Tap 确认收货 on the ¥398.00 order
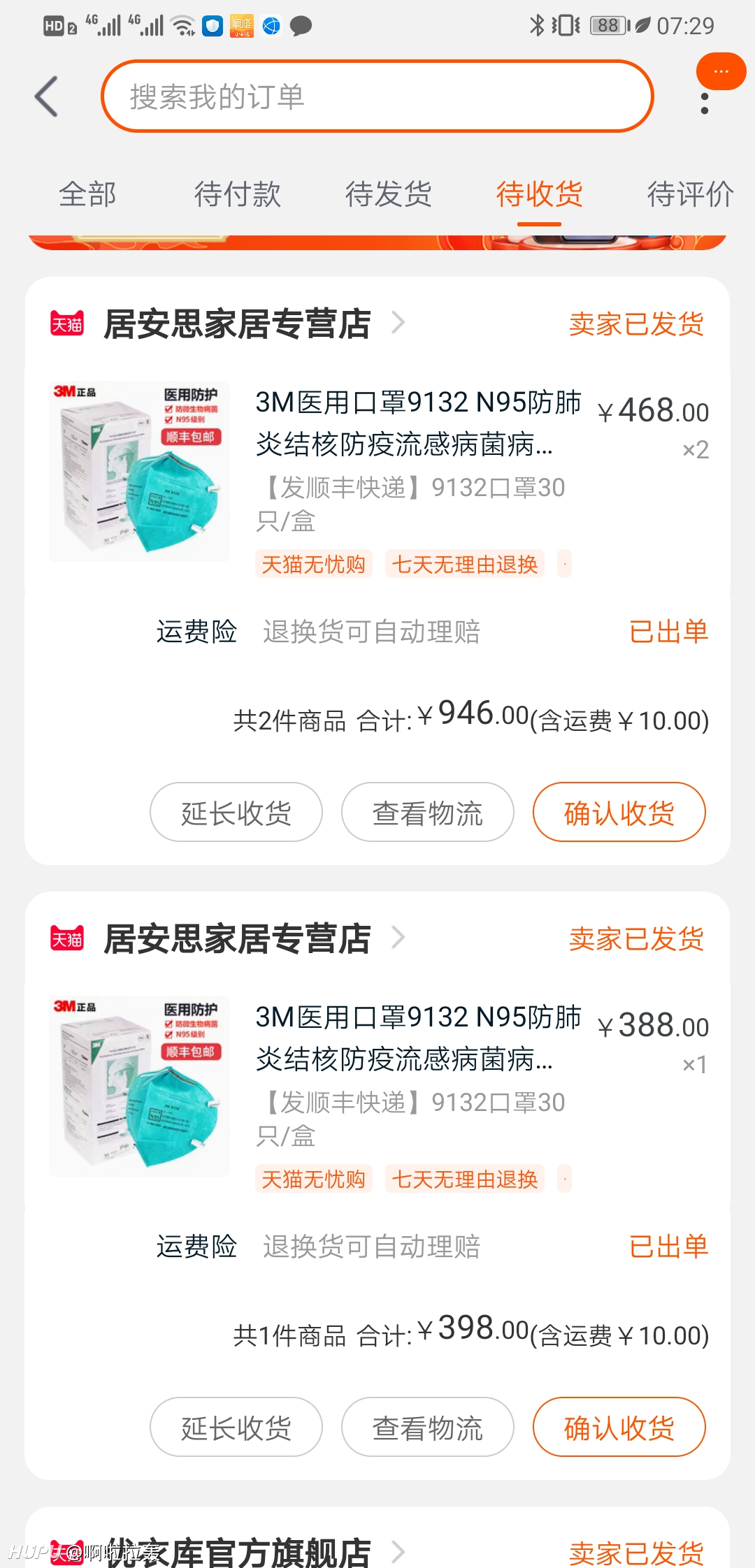Screen dimensions: 755x1568 pos(619,1428)
